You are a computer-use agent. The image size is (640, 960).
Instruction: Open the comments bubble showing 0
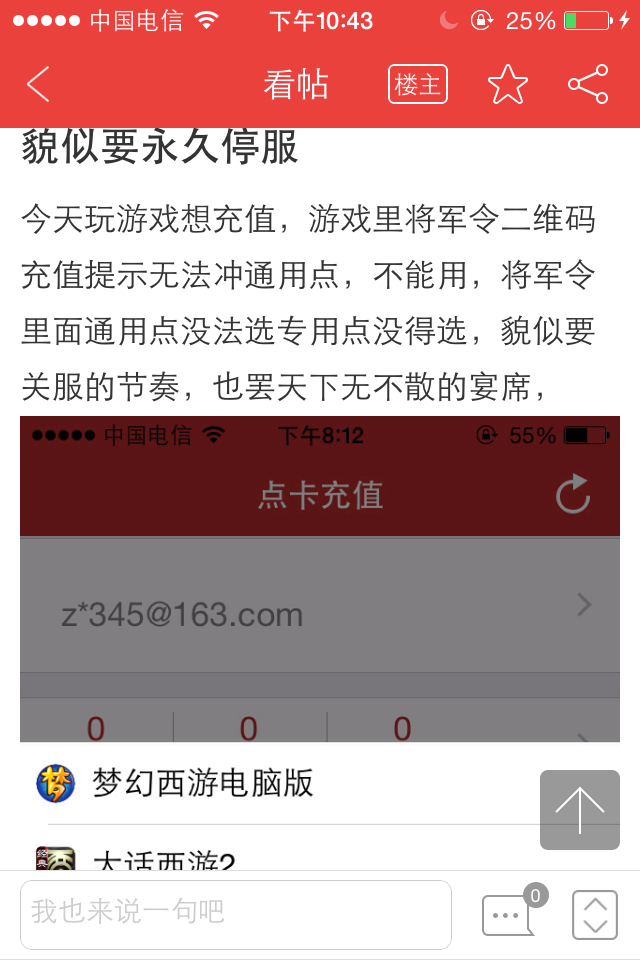click(508, 914)
